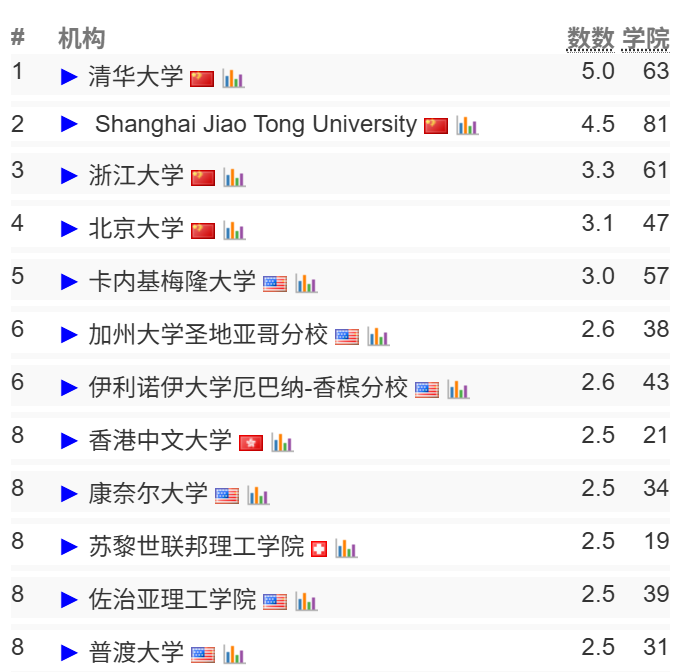Image resolution: width=698 pixels, height=672 pixels.
Task: View the bar chart for 普渡大学
Action: point(233,654)
